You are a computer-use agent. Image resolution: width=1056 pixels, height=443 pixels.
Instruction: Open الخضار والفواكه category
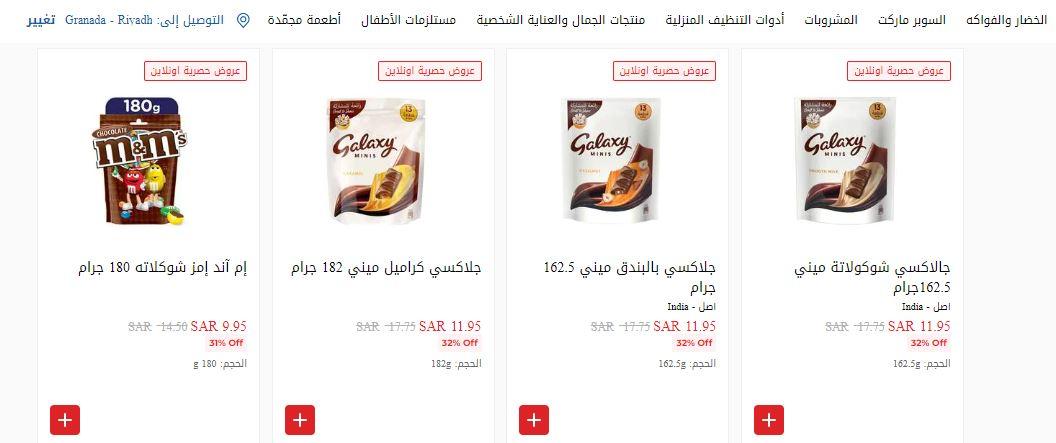(x=1011, y=20)
